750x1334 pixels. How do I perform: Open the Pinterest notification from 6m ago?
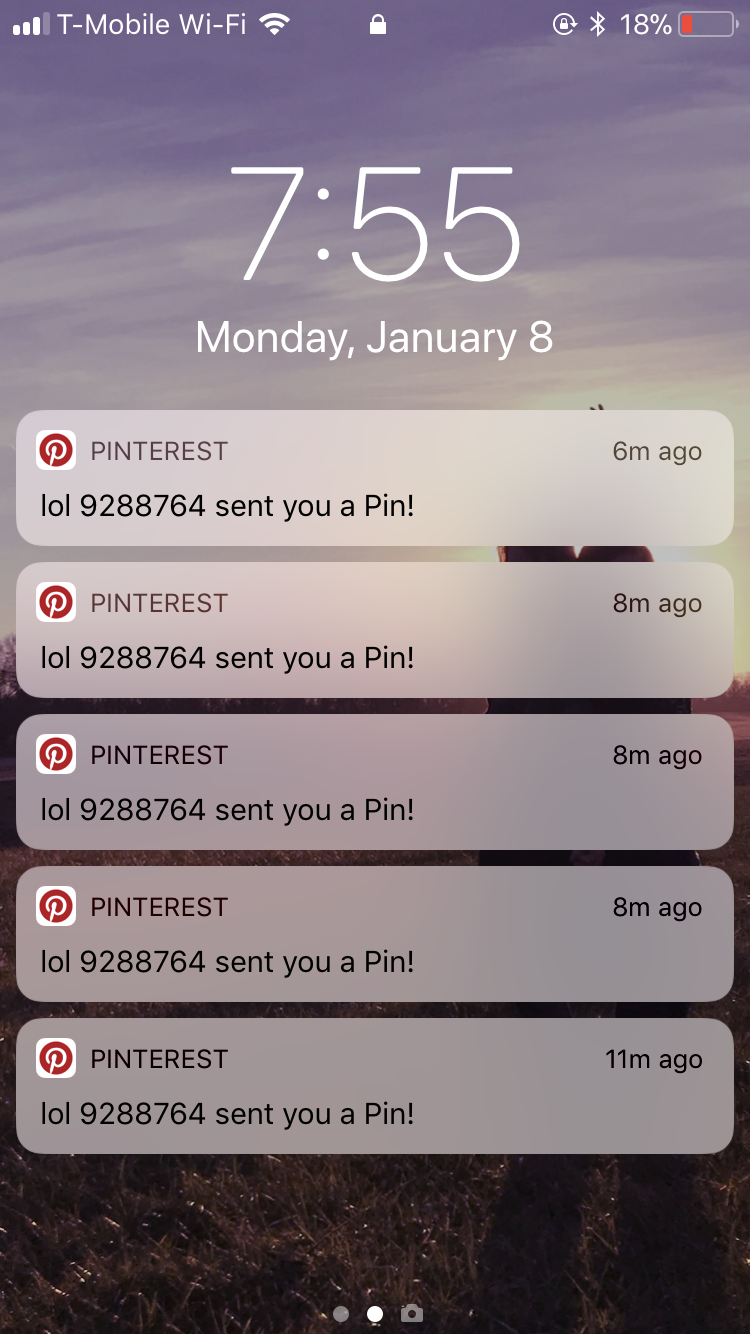click(375, 478)
